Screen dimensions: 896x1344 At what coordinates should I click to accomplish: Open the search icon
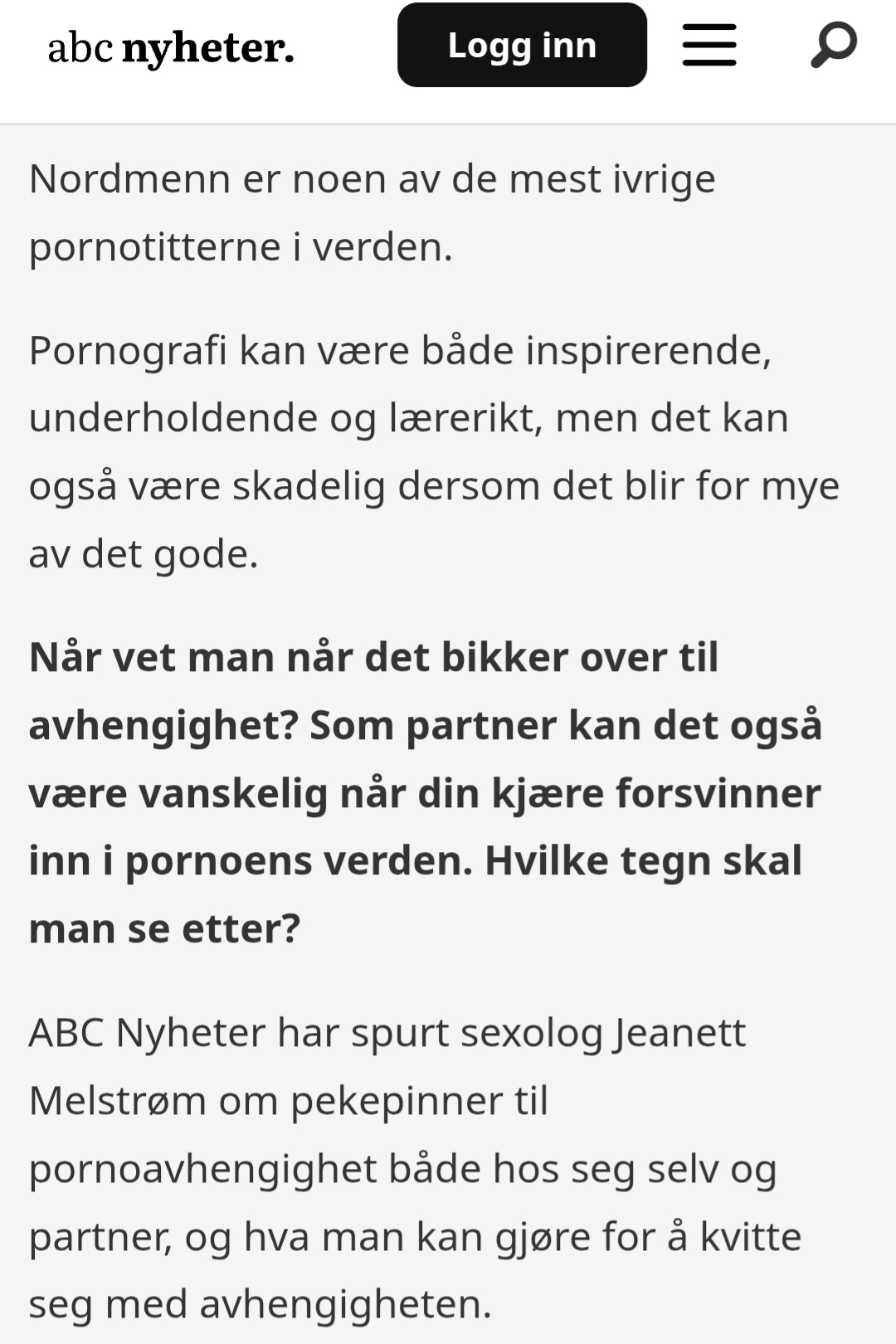coord(833,45)
